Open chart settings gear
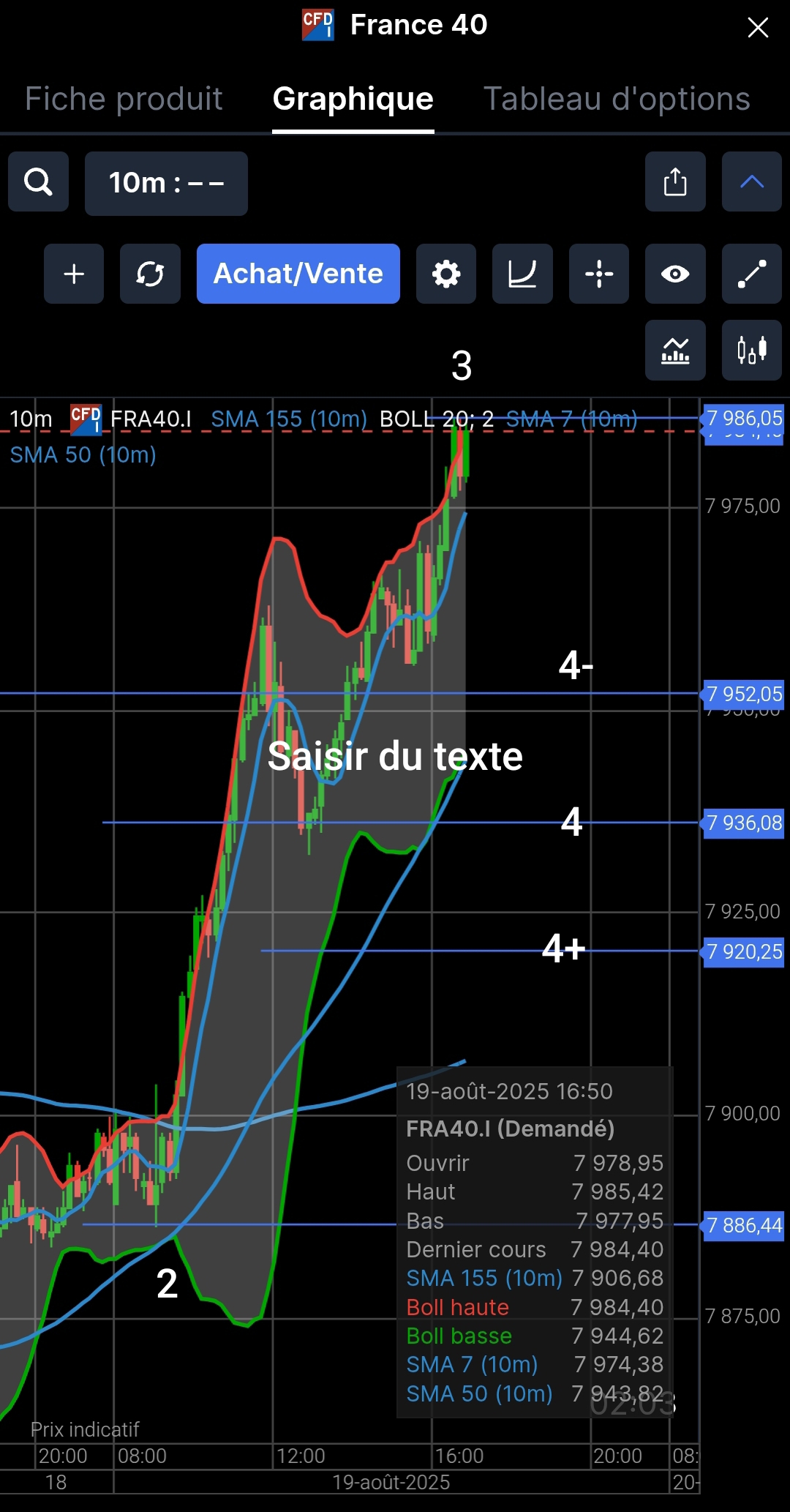Image resolution: width=790 pixels, height=1512 pixels. click(x=446, y=274)
